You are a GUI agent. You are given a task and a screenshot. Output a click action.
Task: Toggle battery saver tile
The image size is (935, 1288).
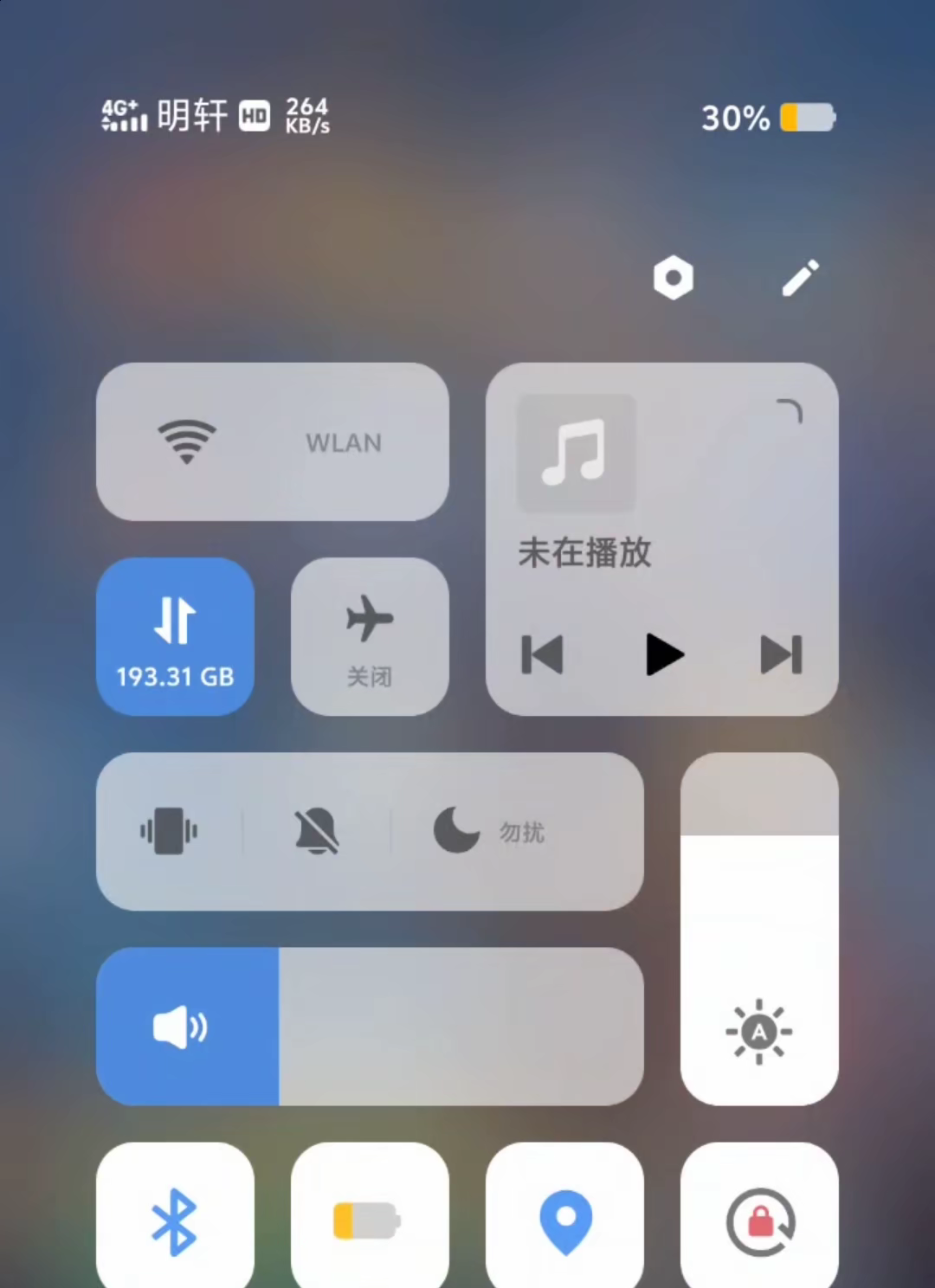coord(370,1220)
